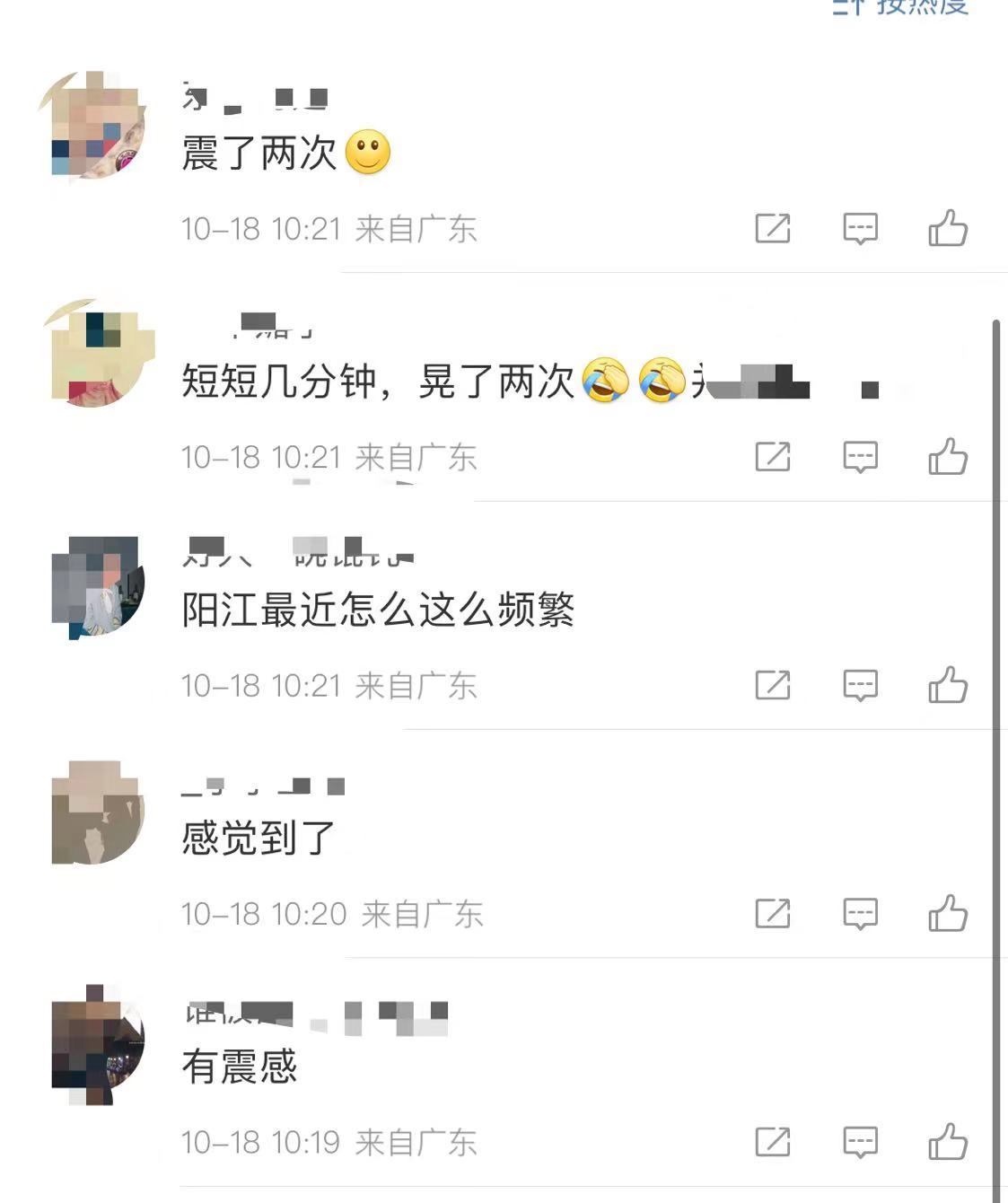Repost the comment 阳江最近怎么这么频繁
Screen dimensions: 1008x1203
click(x=772, y=685)
